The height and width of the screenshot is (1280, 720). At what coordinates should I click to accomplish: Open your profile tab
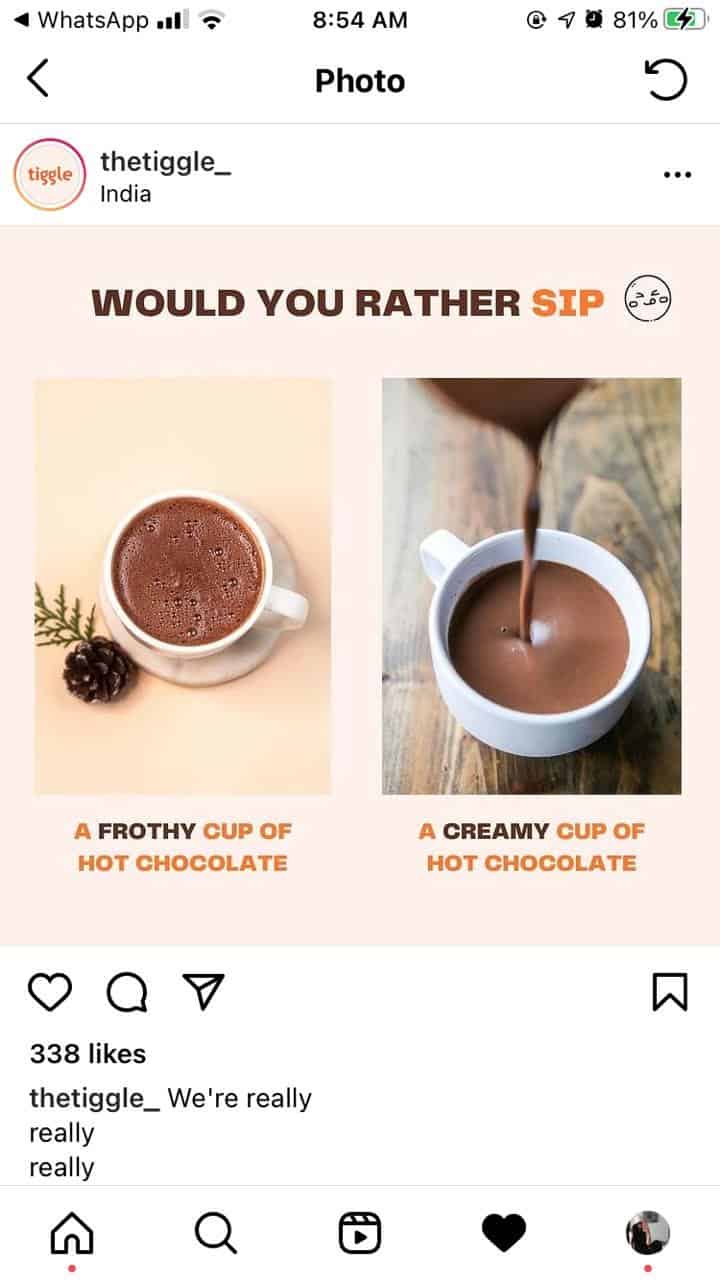(x=648, y=1233)
